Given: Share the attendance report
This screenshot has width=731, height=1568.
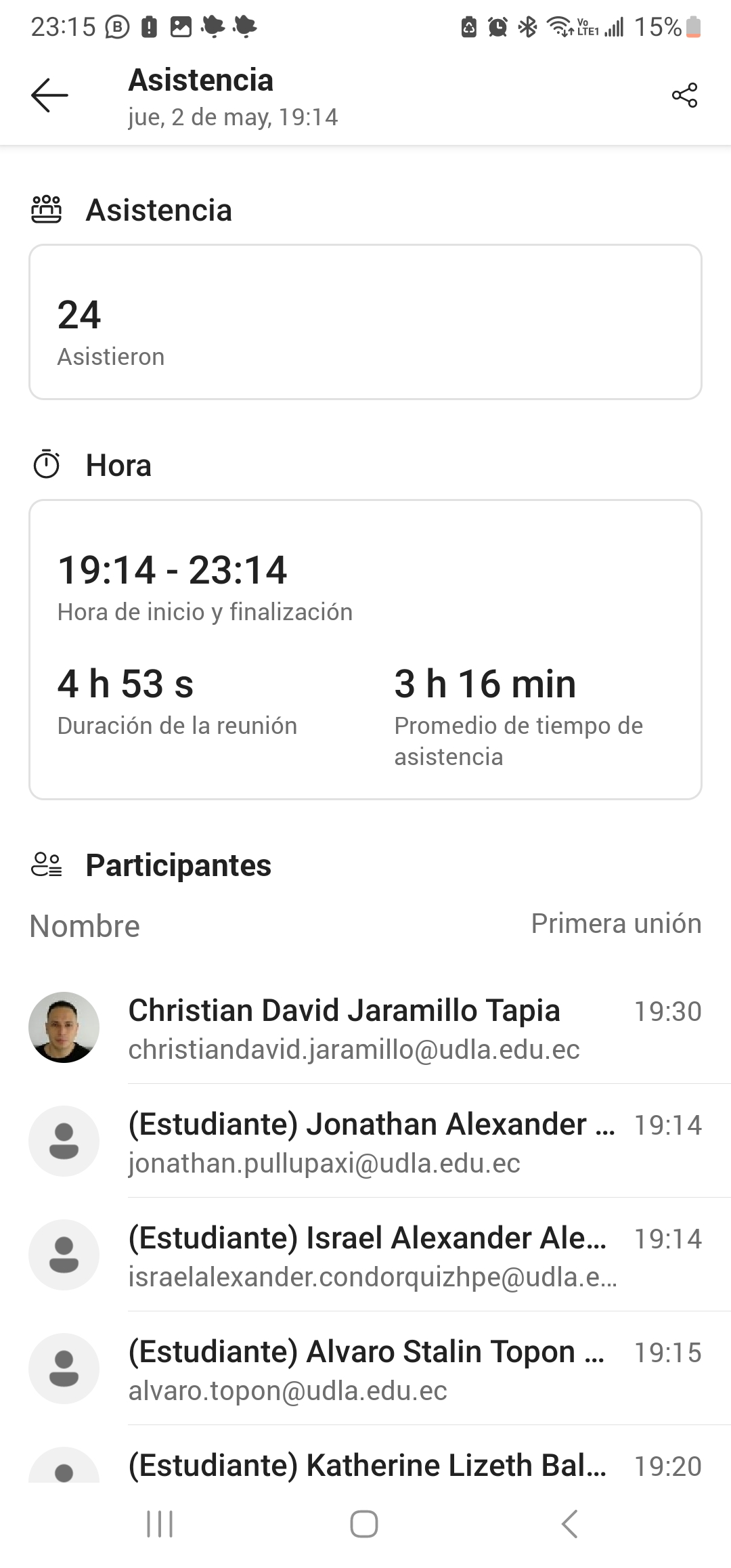Looking at the screenshot, I should [684, 95].
